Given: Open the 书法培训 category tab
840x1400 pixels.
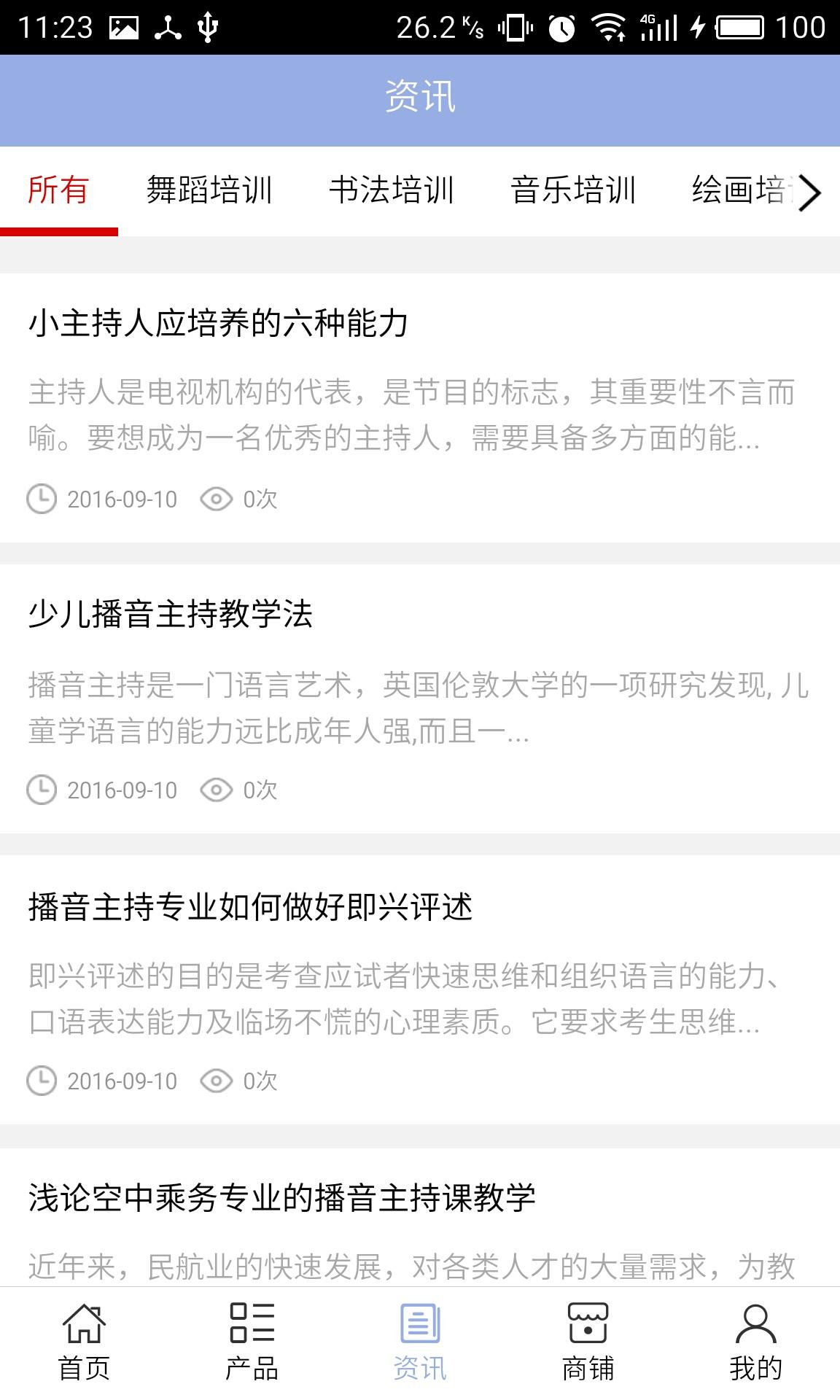Looking at the screenshot, I should pos(392,191).
